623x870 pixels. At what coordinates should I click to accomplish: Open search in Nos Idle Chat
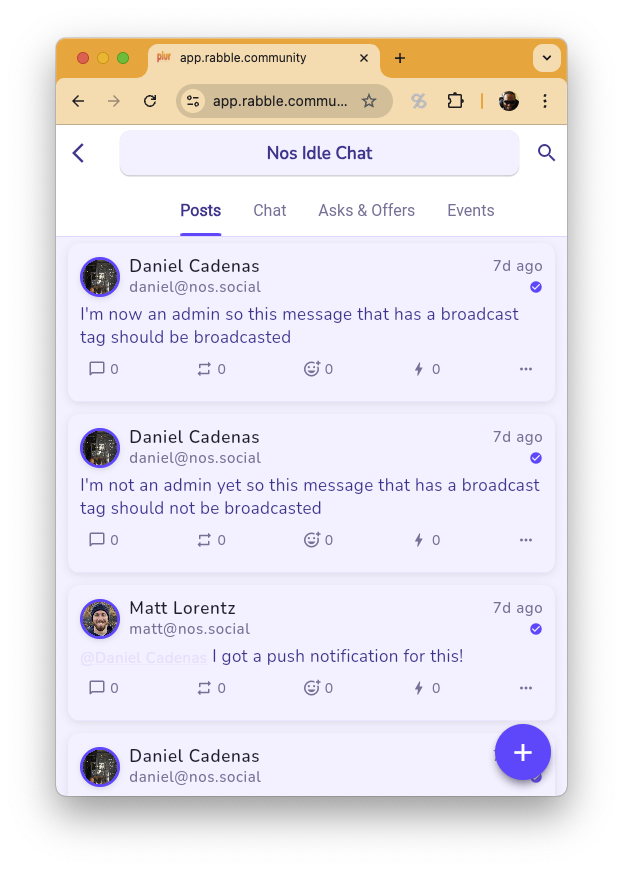(x=546, y=153)
